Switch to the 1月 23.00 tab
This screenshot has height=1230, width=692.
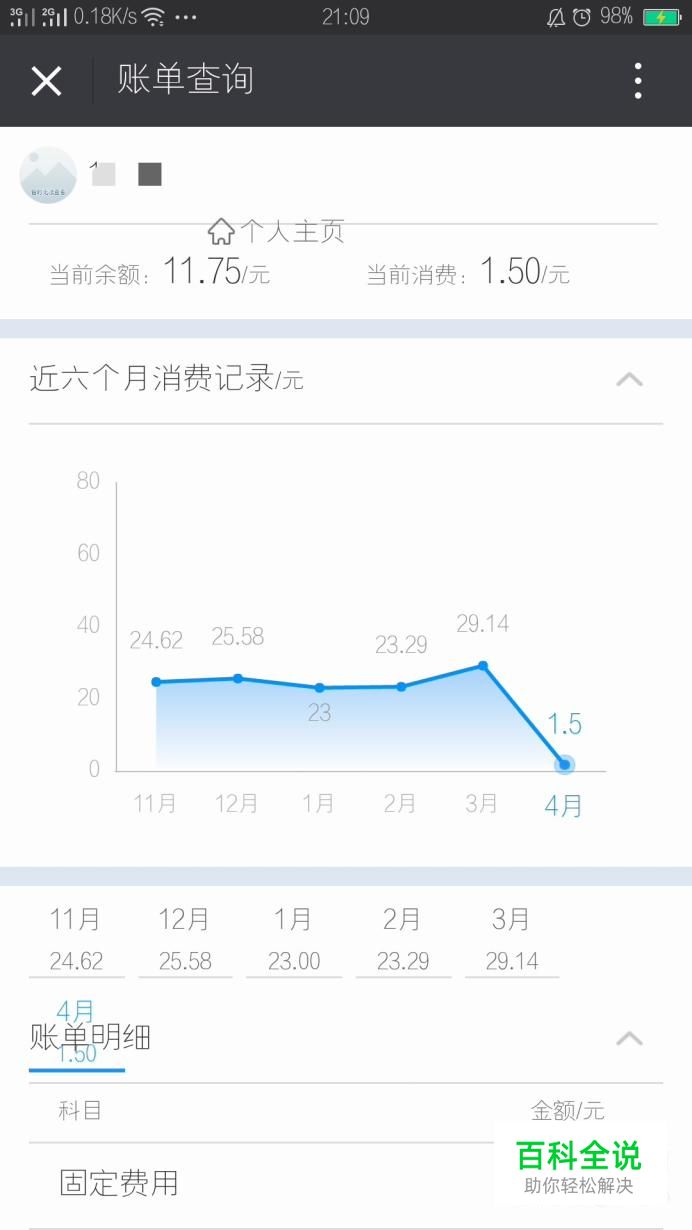tap(294, 939)
